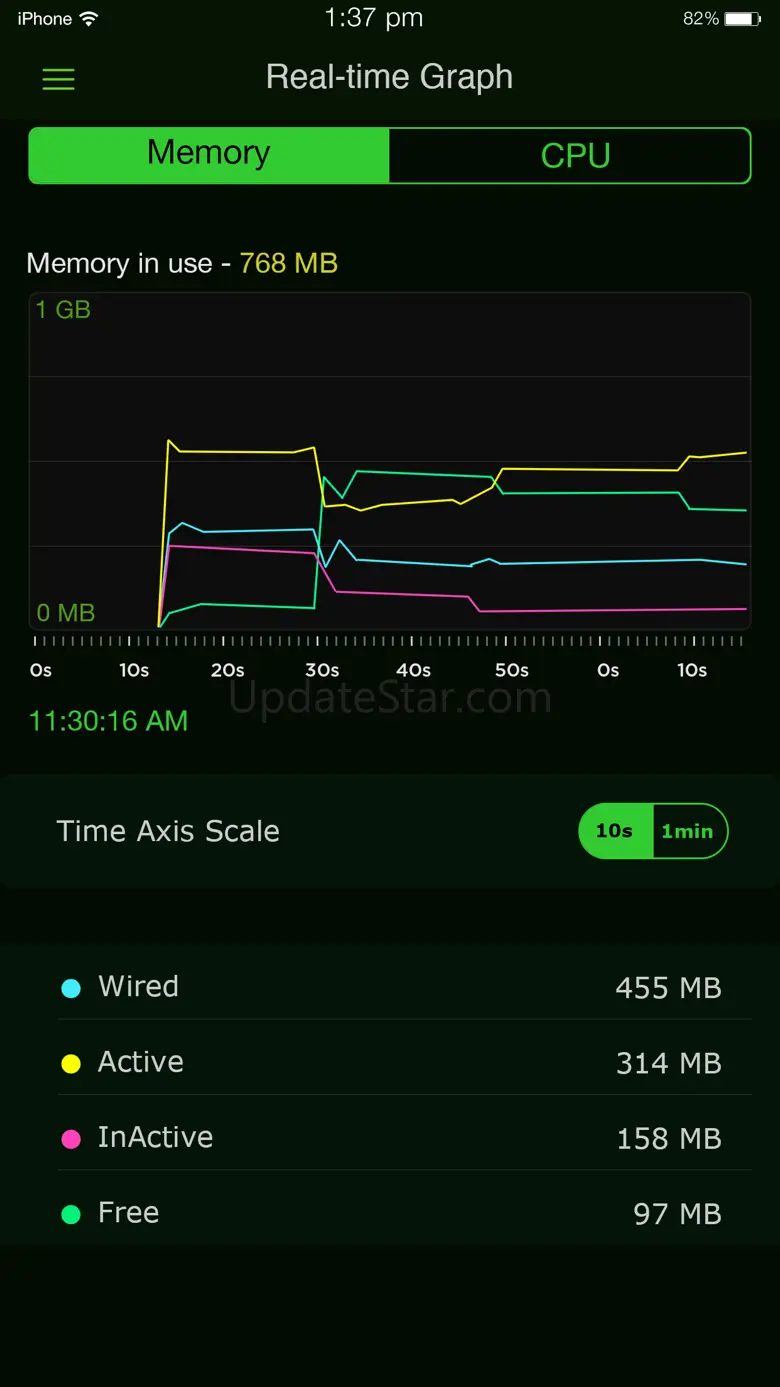The width and height of the screenshot is (780, 1387).
Task: Select the Memory tab
Action: (208, 154)
